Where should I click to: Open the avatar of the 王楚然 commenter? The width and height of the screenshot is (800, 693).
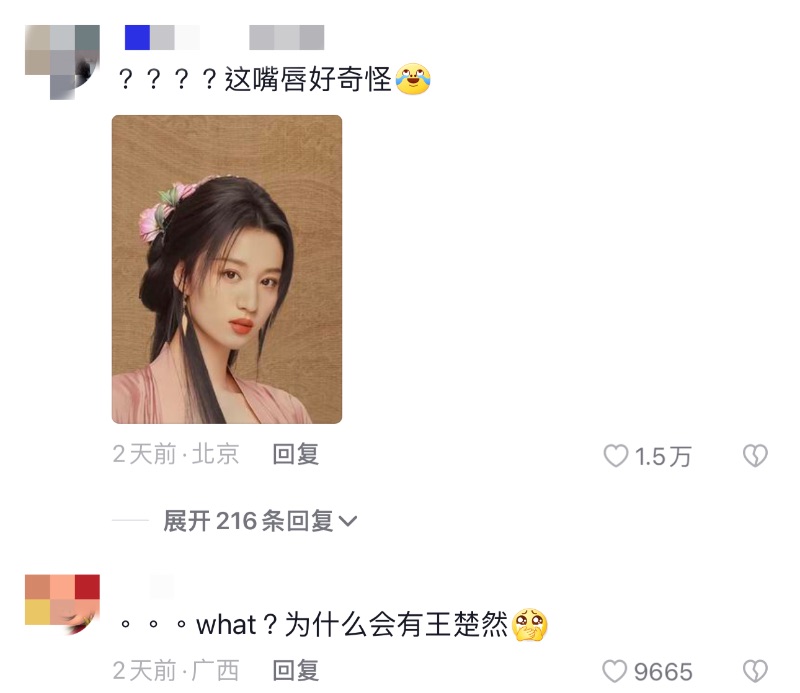tap(62, 604)
